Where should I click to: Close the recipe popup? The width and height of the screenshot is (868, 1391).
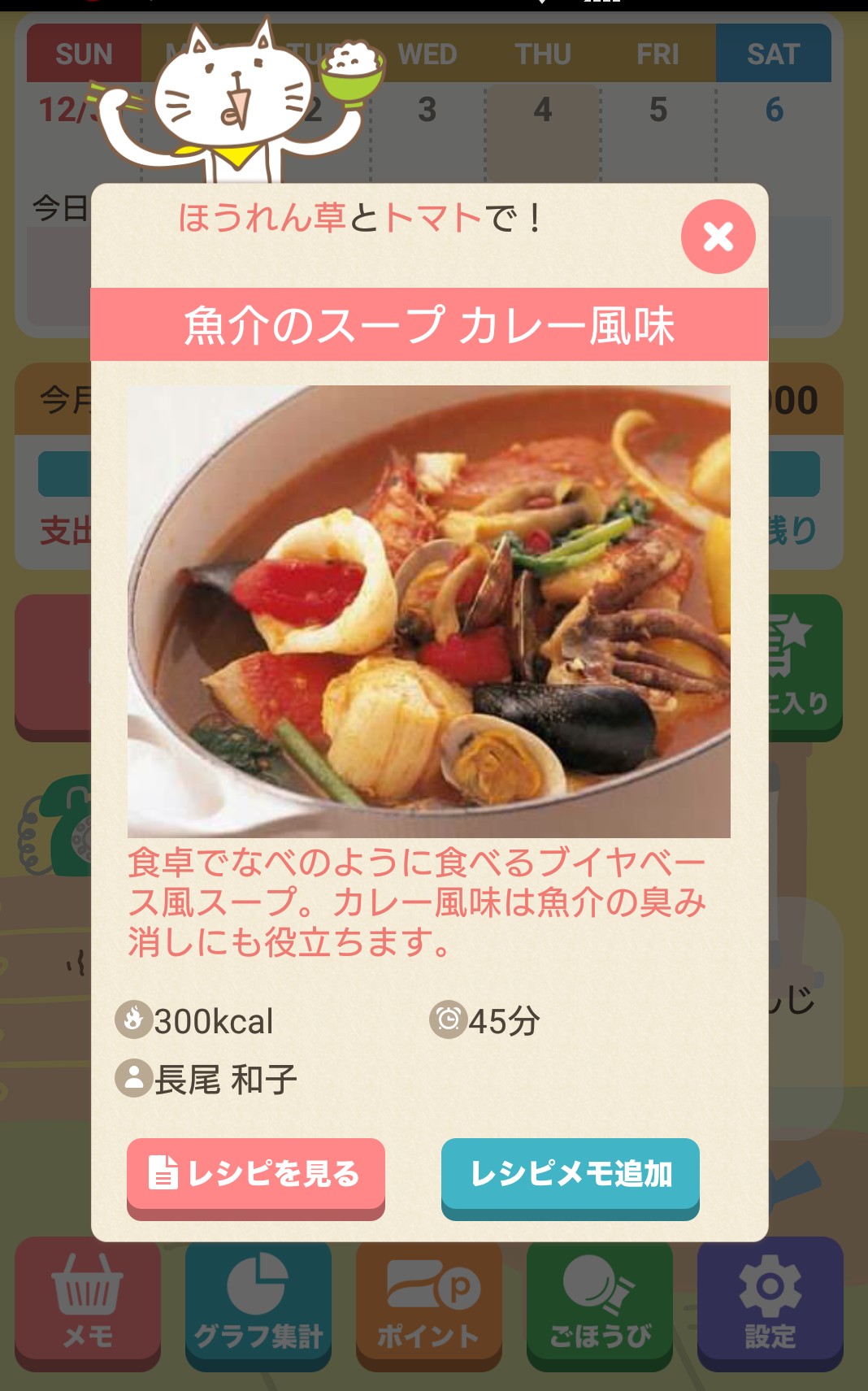click(x=718, y=237)
